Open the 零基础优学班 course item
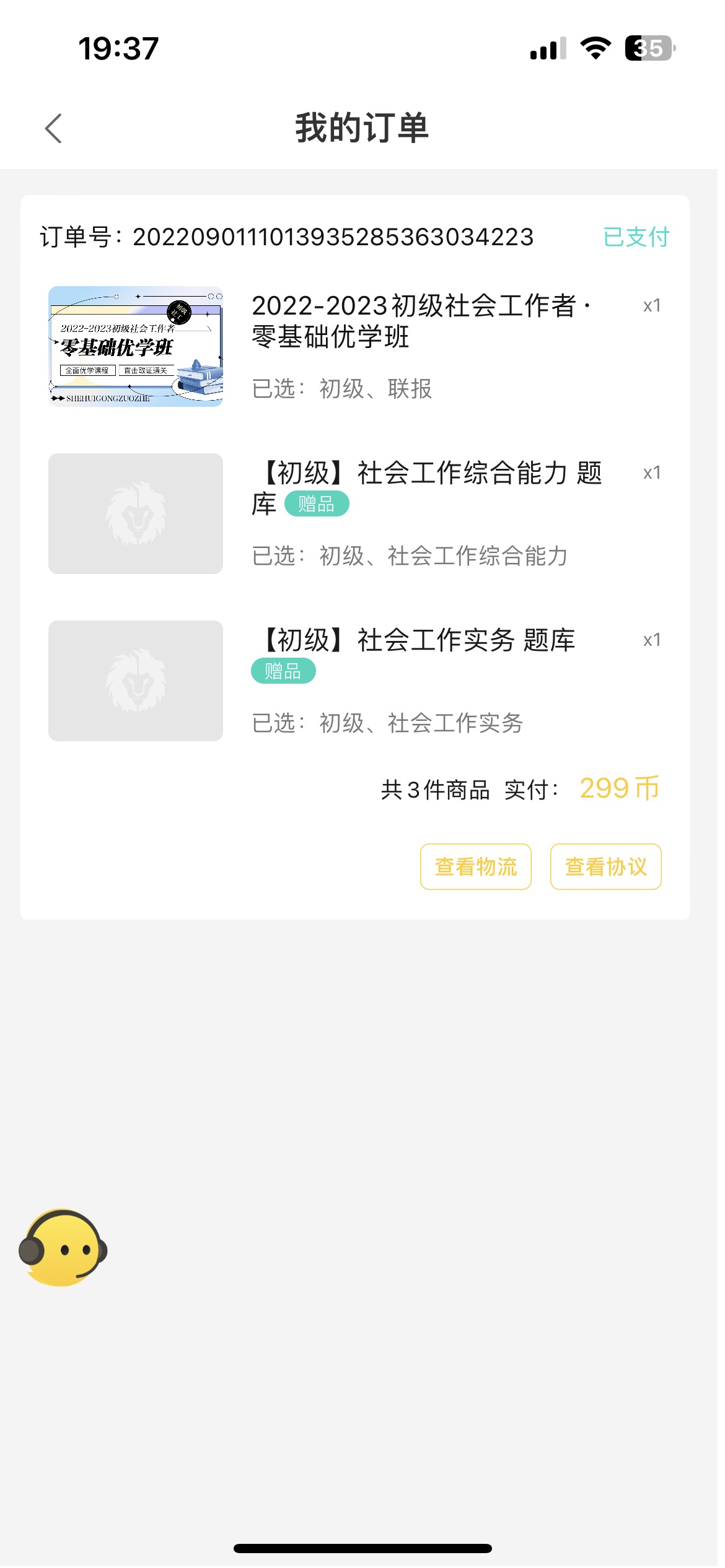This screenshot has height=1568, width=725. (355, 346)
